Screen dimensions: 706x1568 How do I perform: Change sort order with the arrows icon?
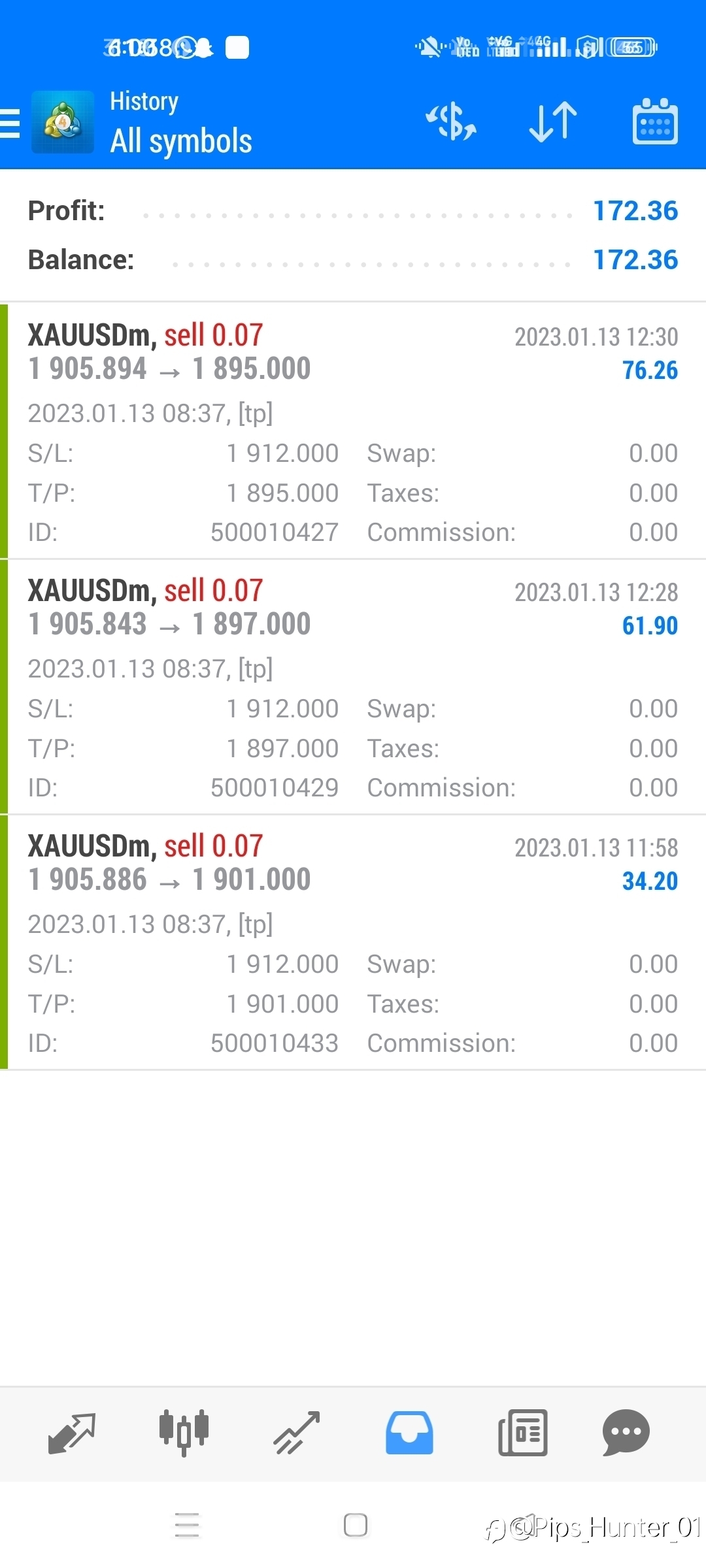click(x=553, y=122)
